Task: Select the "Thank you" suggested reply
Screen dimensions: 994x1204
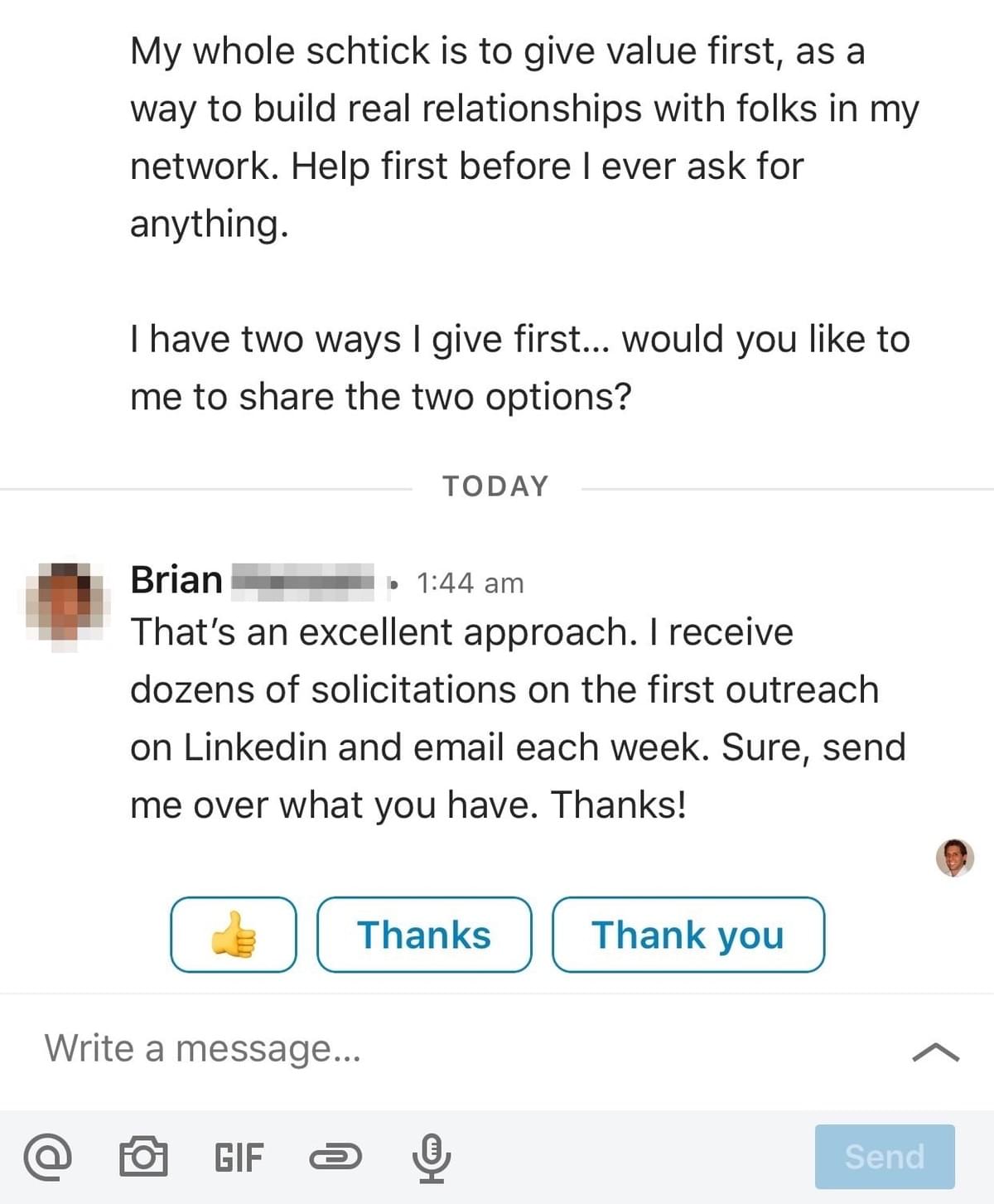Action: pos(688,934)
